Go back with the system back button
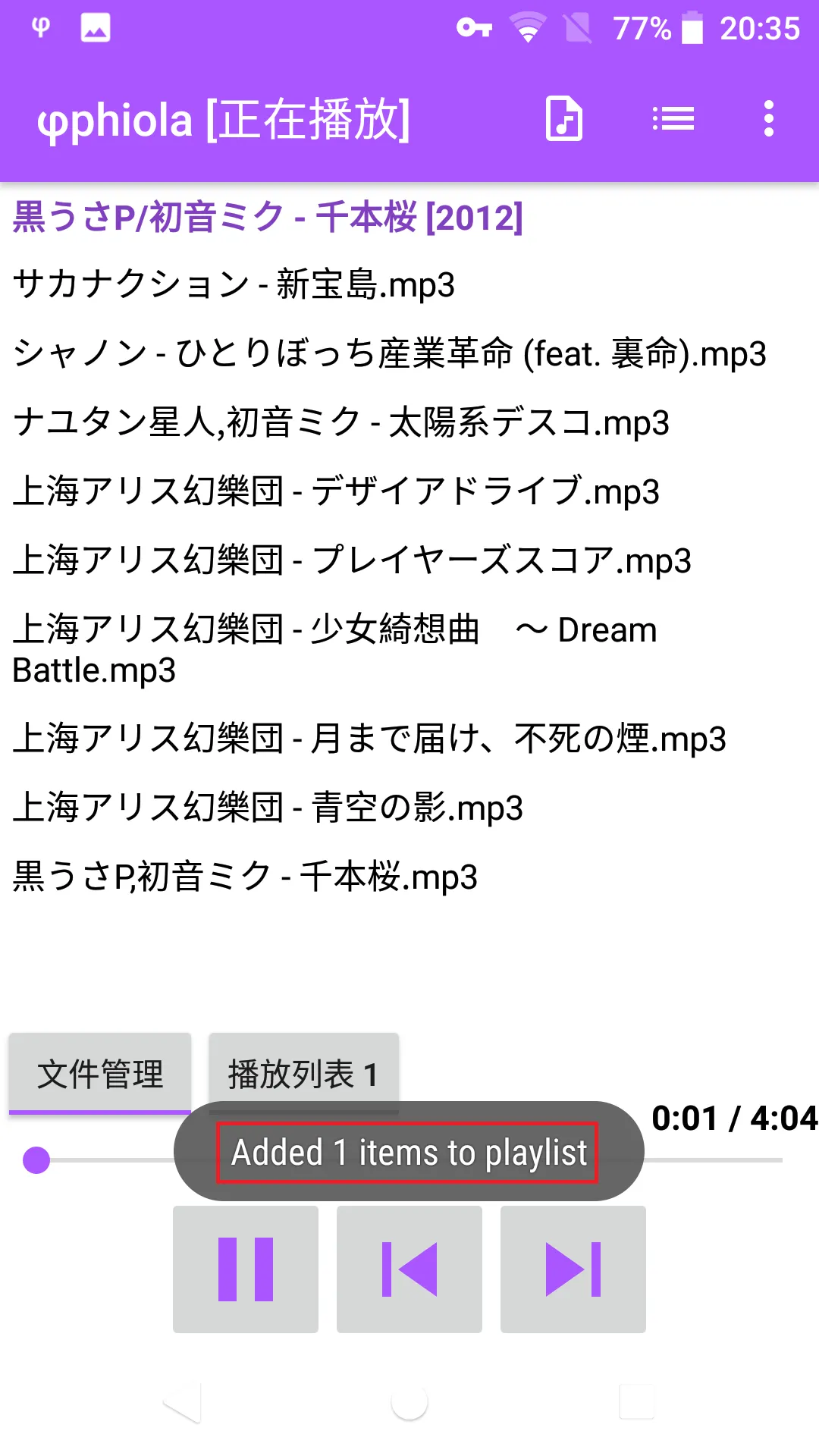The width and height of the screenshot is (819, 1456). 182,1402
